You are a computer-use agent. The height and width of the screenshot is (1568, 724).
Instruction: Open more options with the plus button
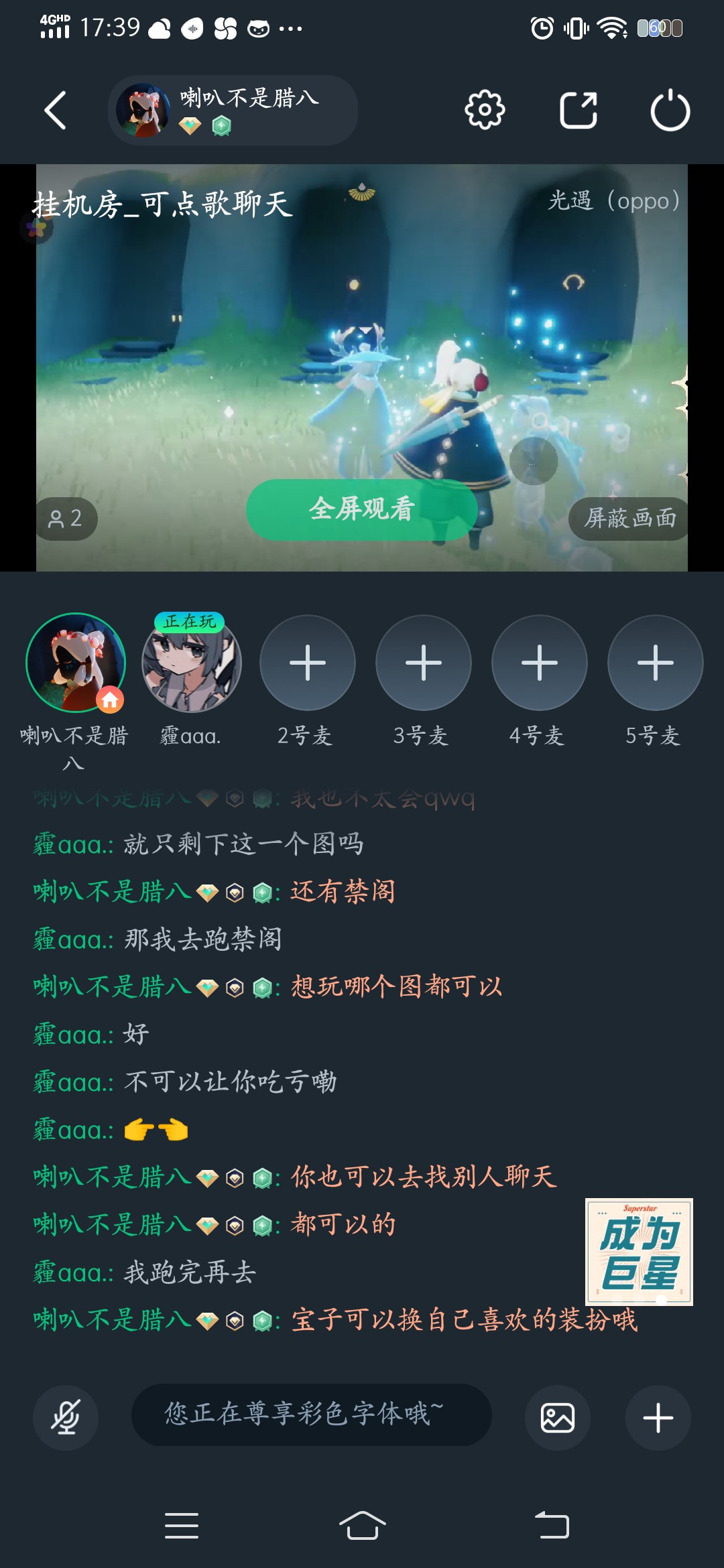658,1417
